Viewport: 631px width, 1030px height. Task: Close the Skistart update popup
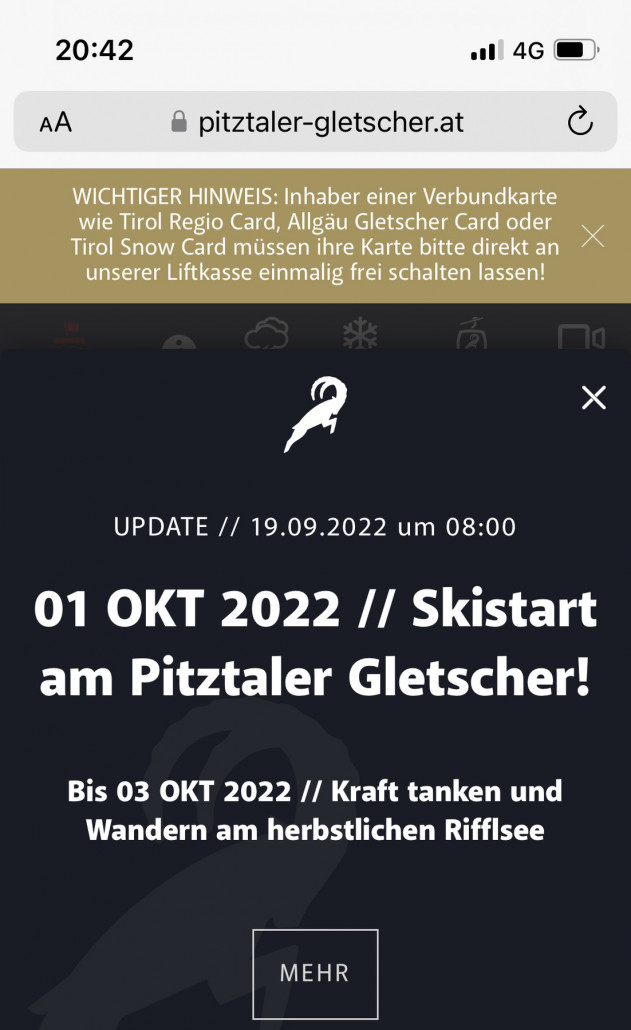coord(594,398)
